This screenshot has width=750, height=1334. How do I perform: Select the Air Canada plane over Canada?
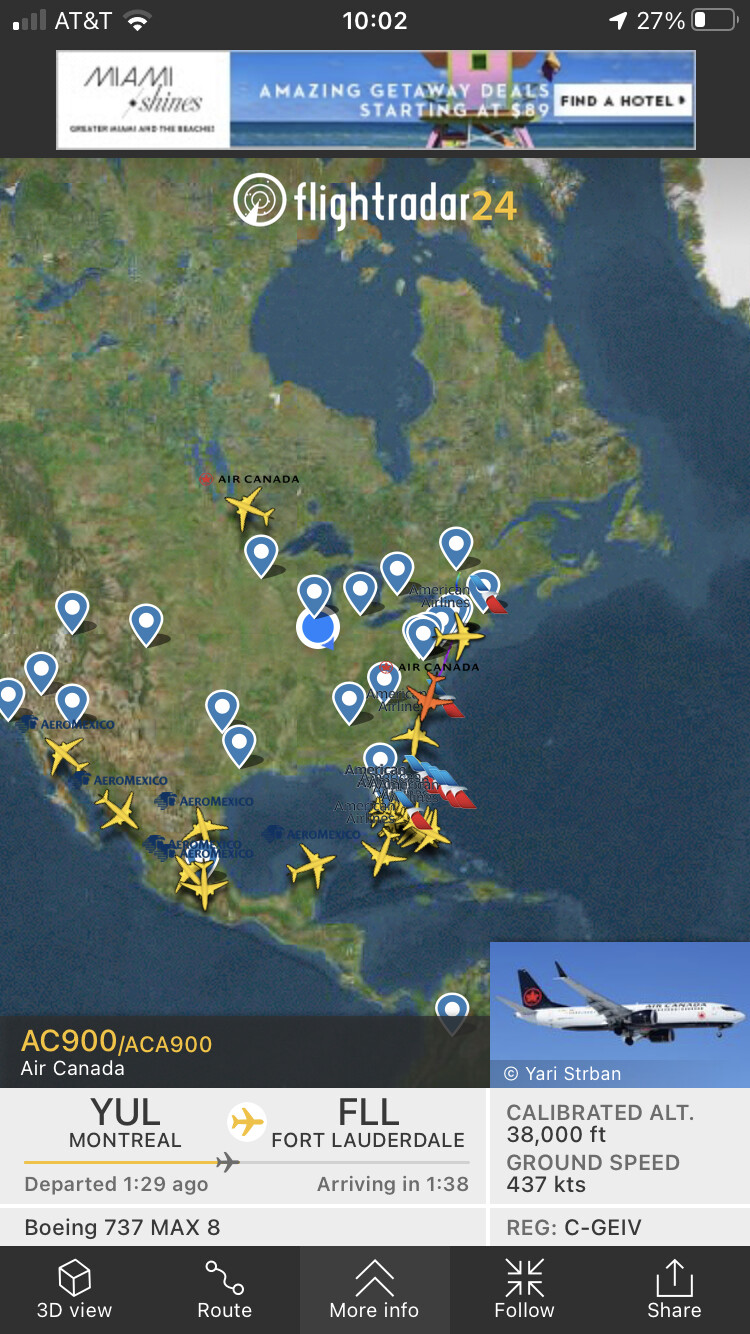249,509
